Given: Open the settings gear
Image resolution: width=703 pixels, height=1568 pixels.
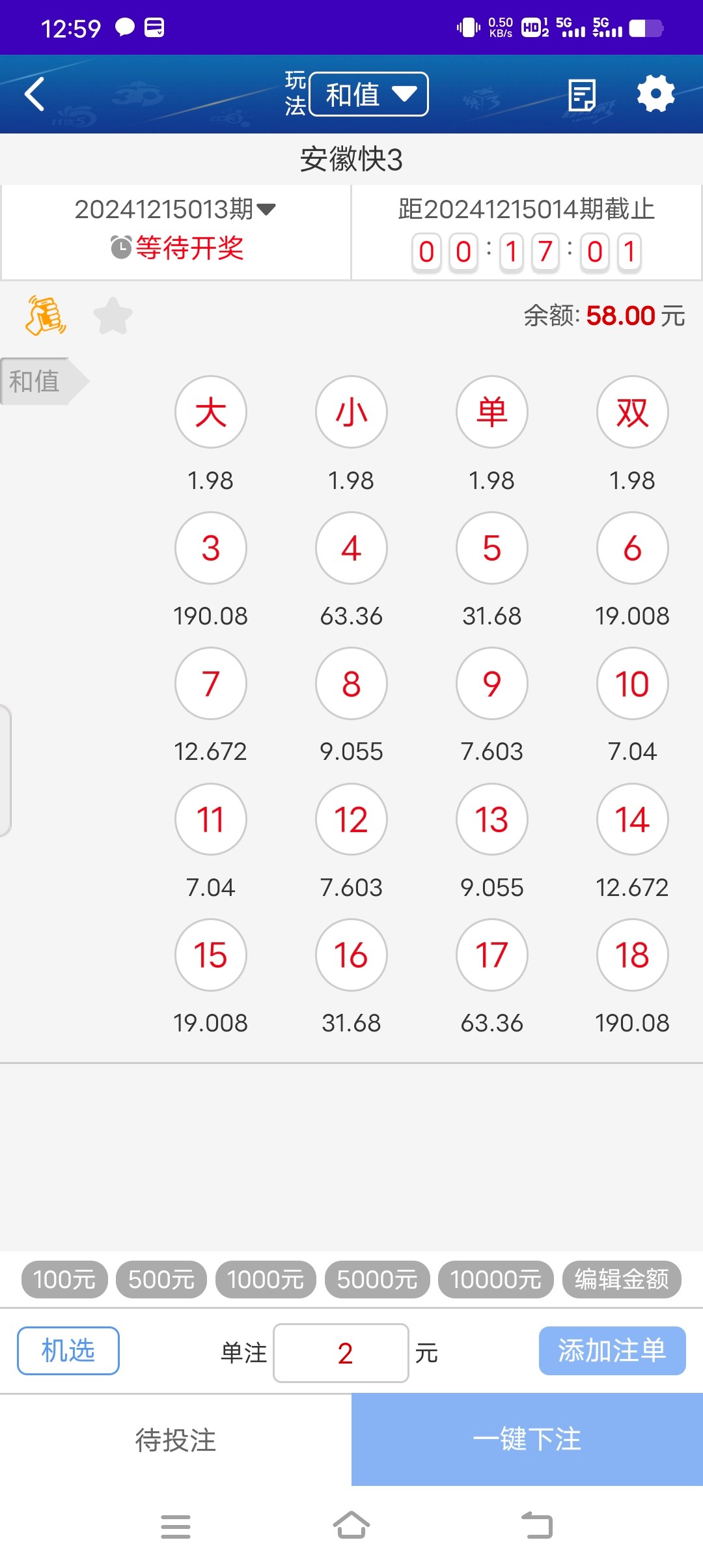Looking at the screenshot, I should [655, 94].
